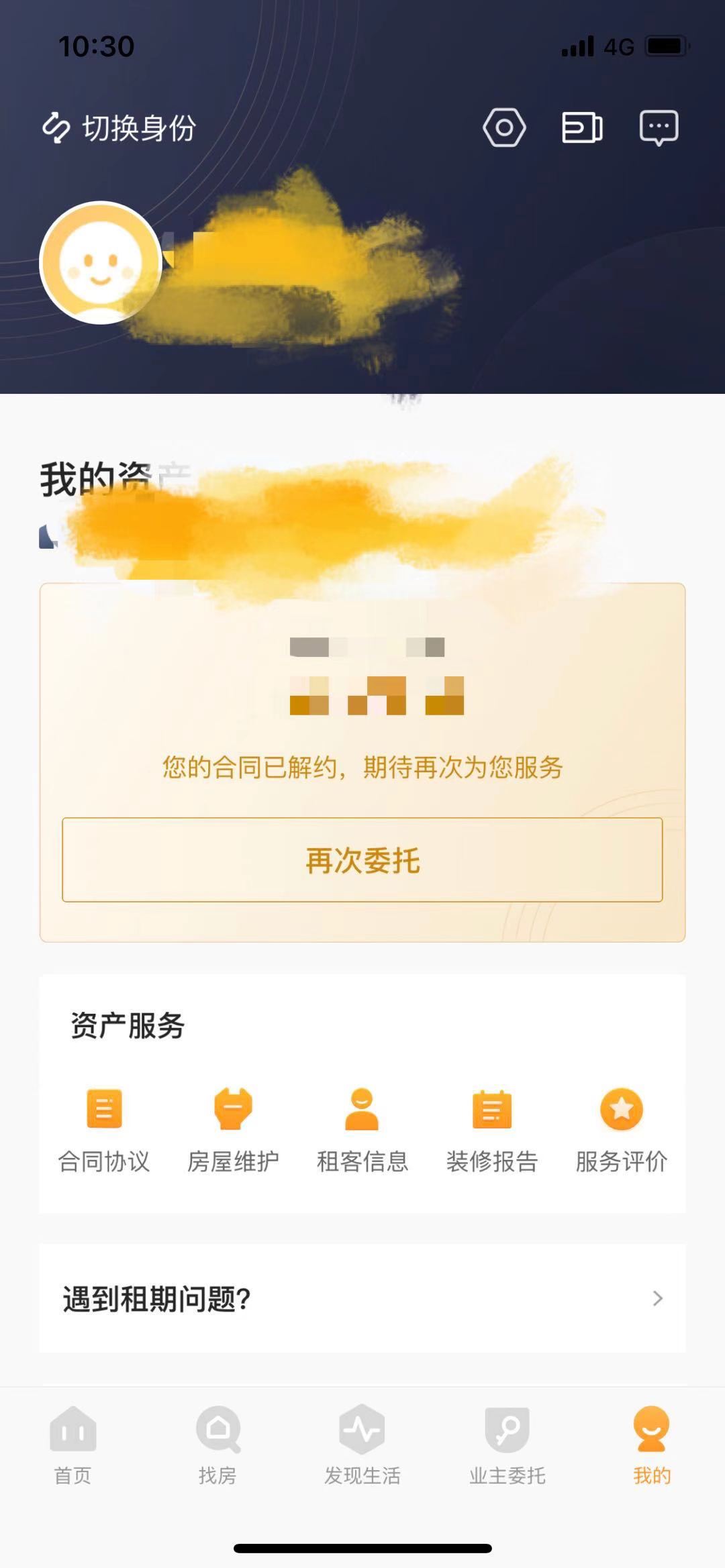
Task: Open the card wallet icon in header
Action: pos(582,127)
